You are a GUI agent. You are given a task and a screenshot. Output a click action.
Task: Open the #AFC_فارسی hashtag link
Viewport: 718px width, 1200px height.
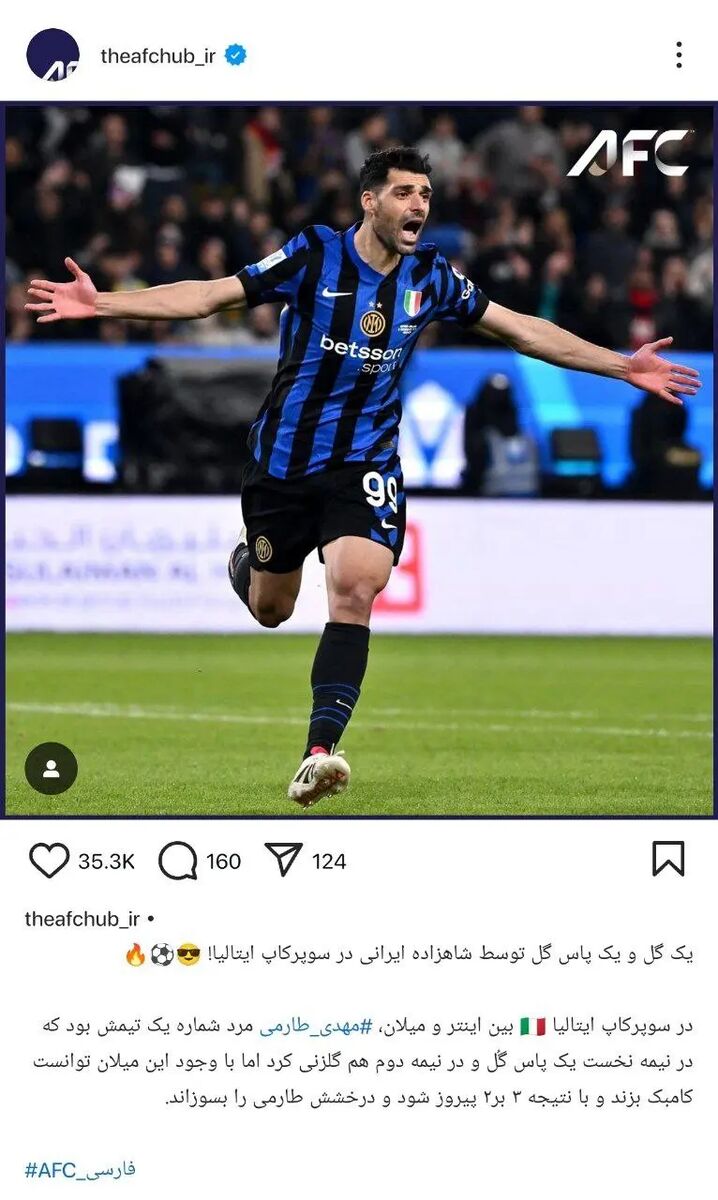[x=80, y=1169]
